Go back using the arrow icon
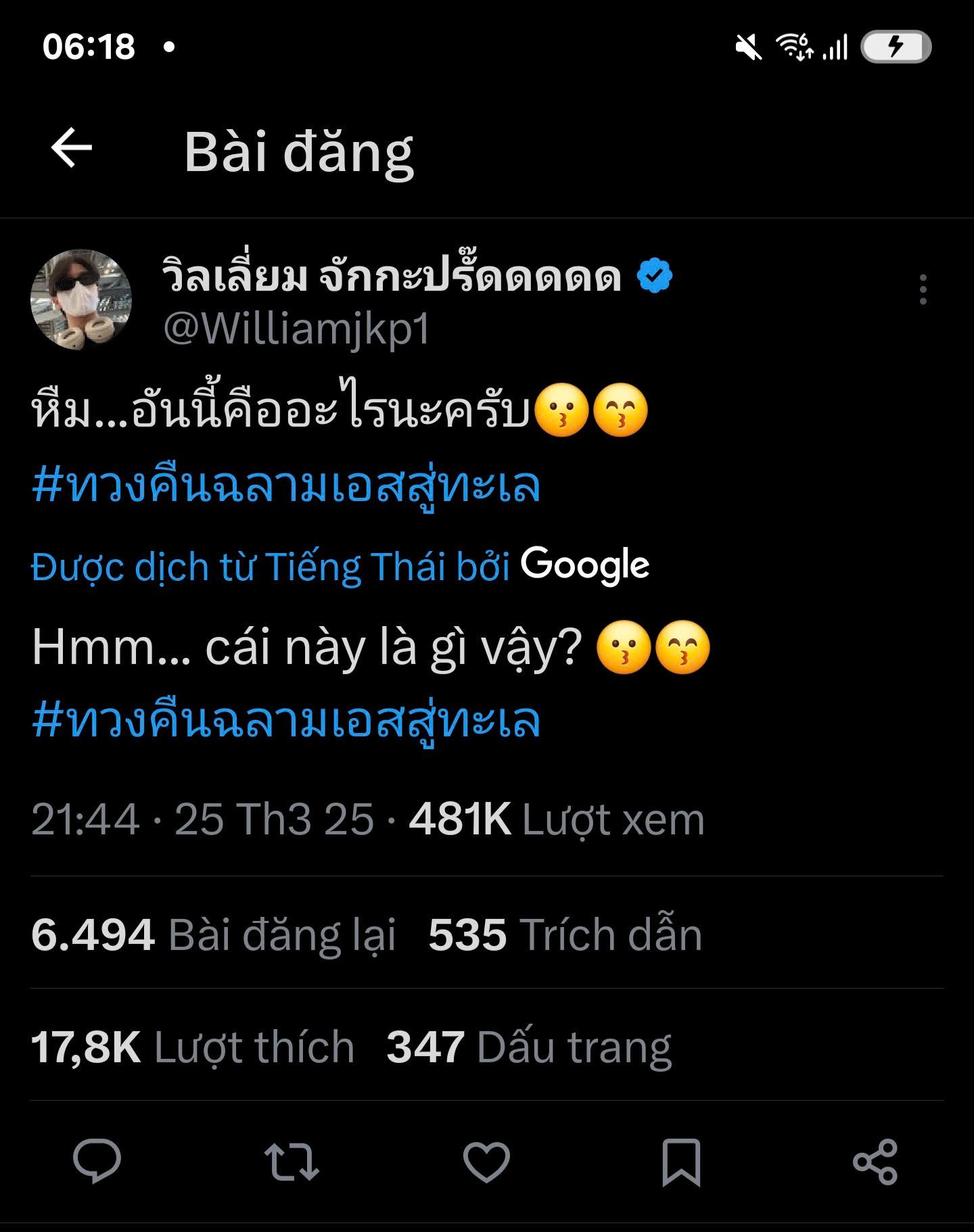 72,148
